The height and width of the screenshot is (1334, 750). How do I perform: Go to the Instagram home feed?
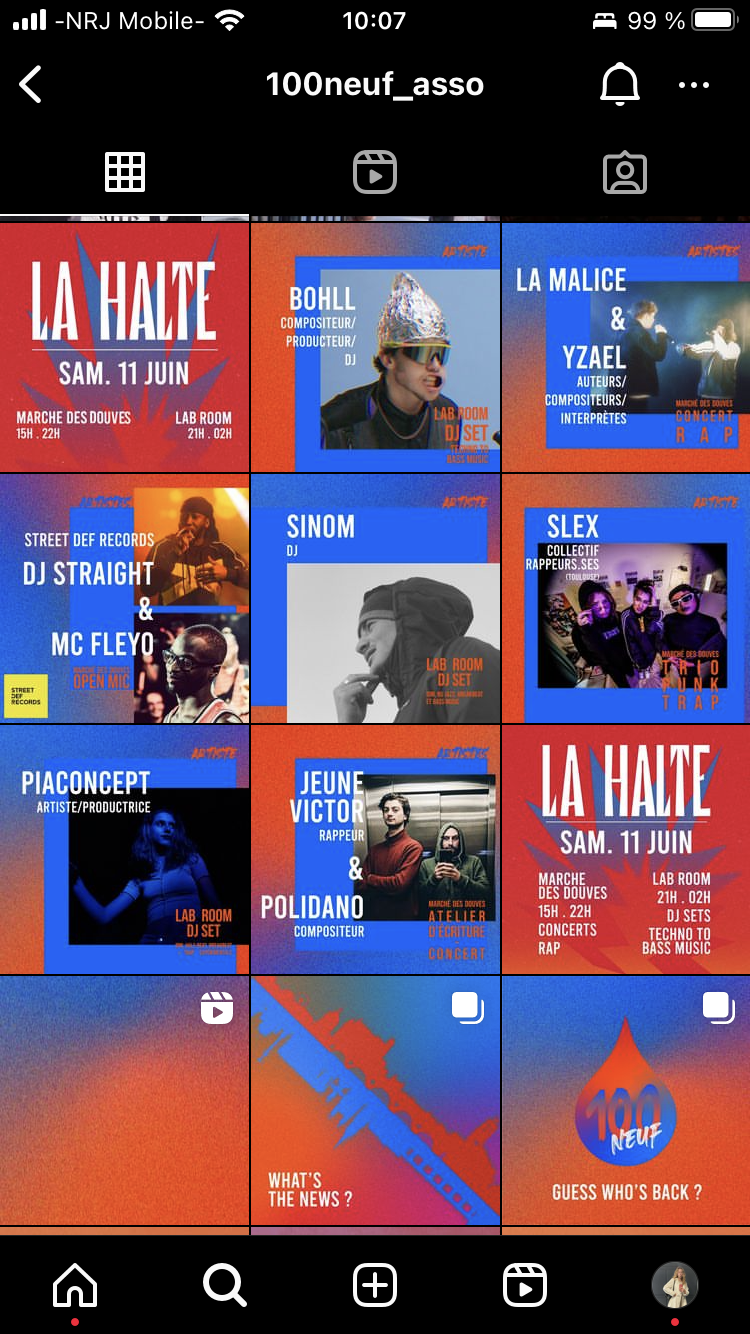(75, 1285)
